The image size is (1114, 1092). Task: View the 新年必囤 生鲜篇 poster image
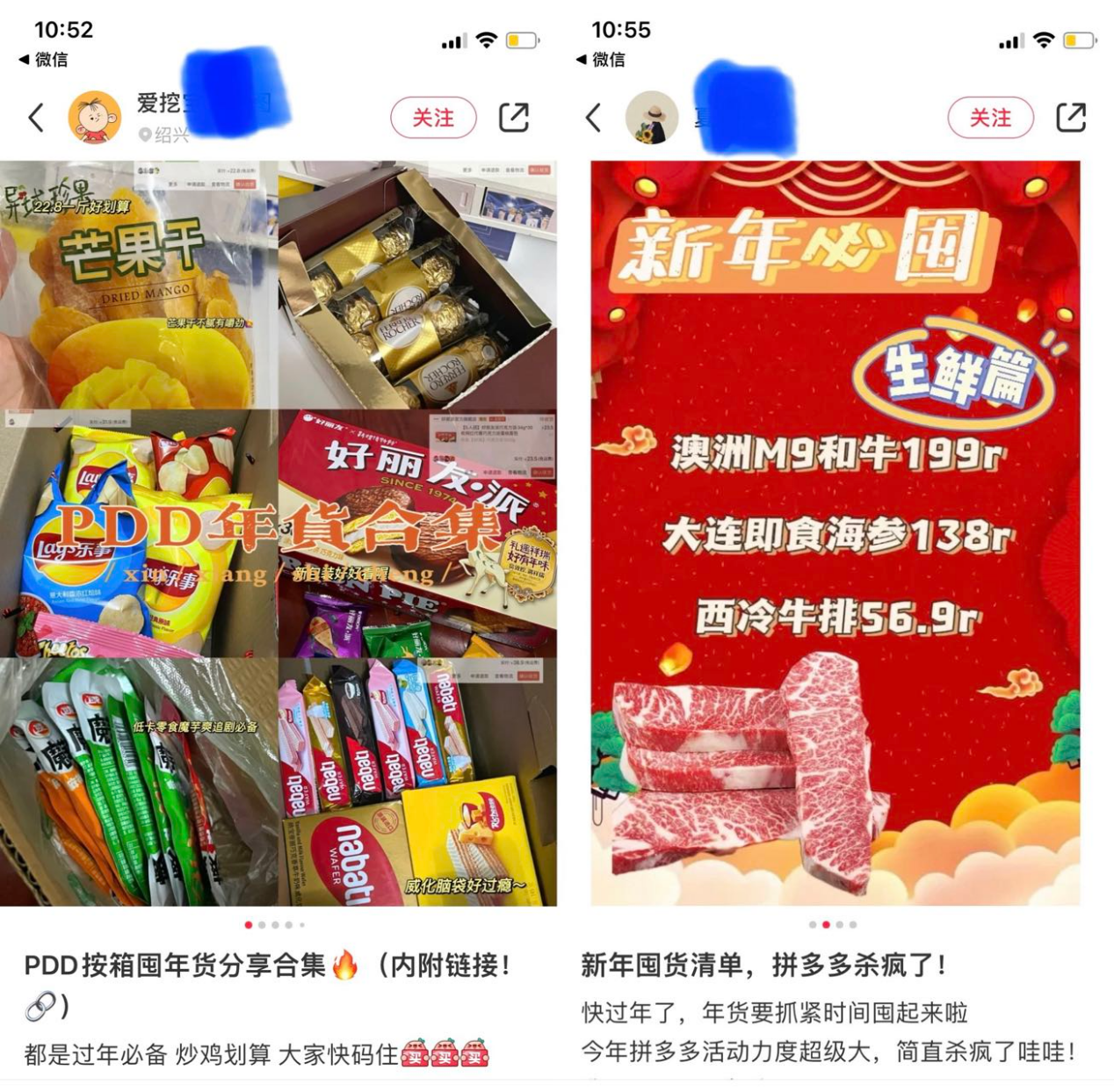[x=835, y=532]
